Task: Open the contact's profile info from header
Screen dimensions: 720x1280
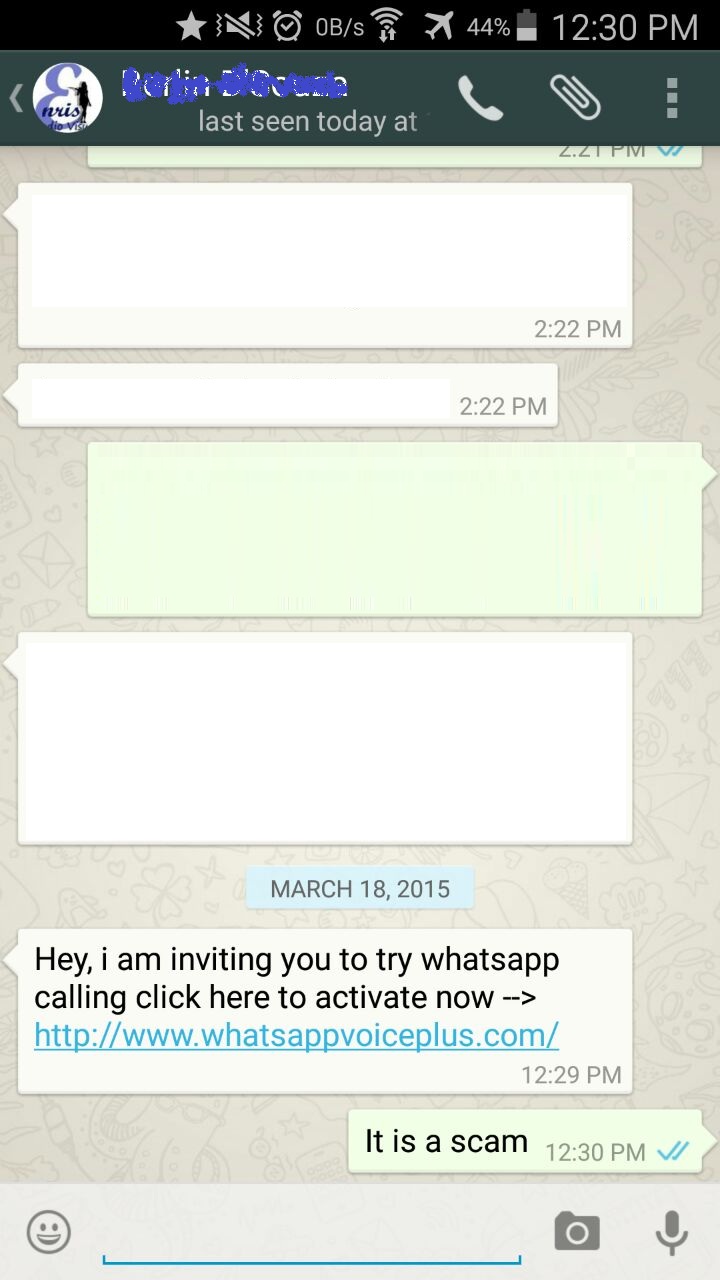Action: [x=270, y=100]
